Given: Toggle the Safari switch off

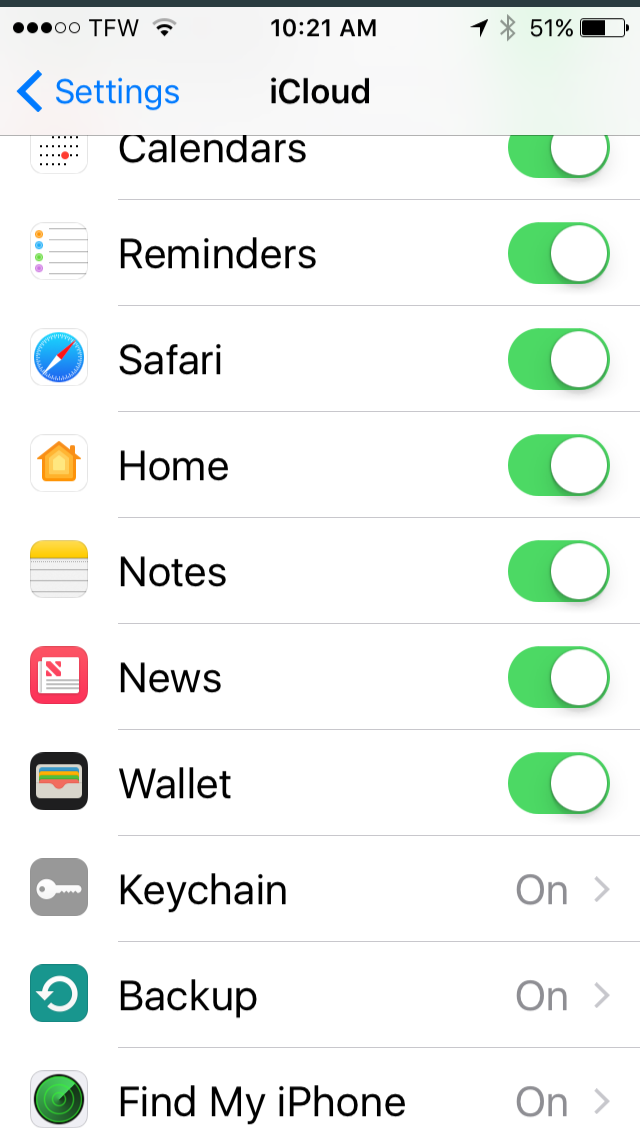Looking at the screenshot, I should (559, 359).
